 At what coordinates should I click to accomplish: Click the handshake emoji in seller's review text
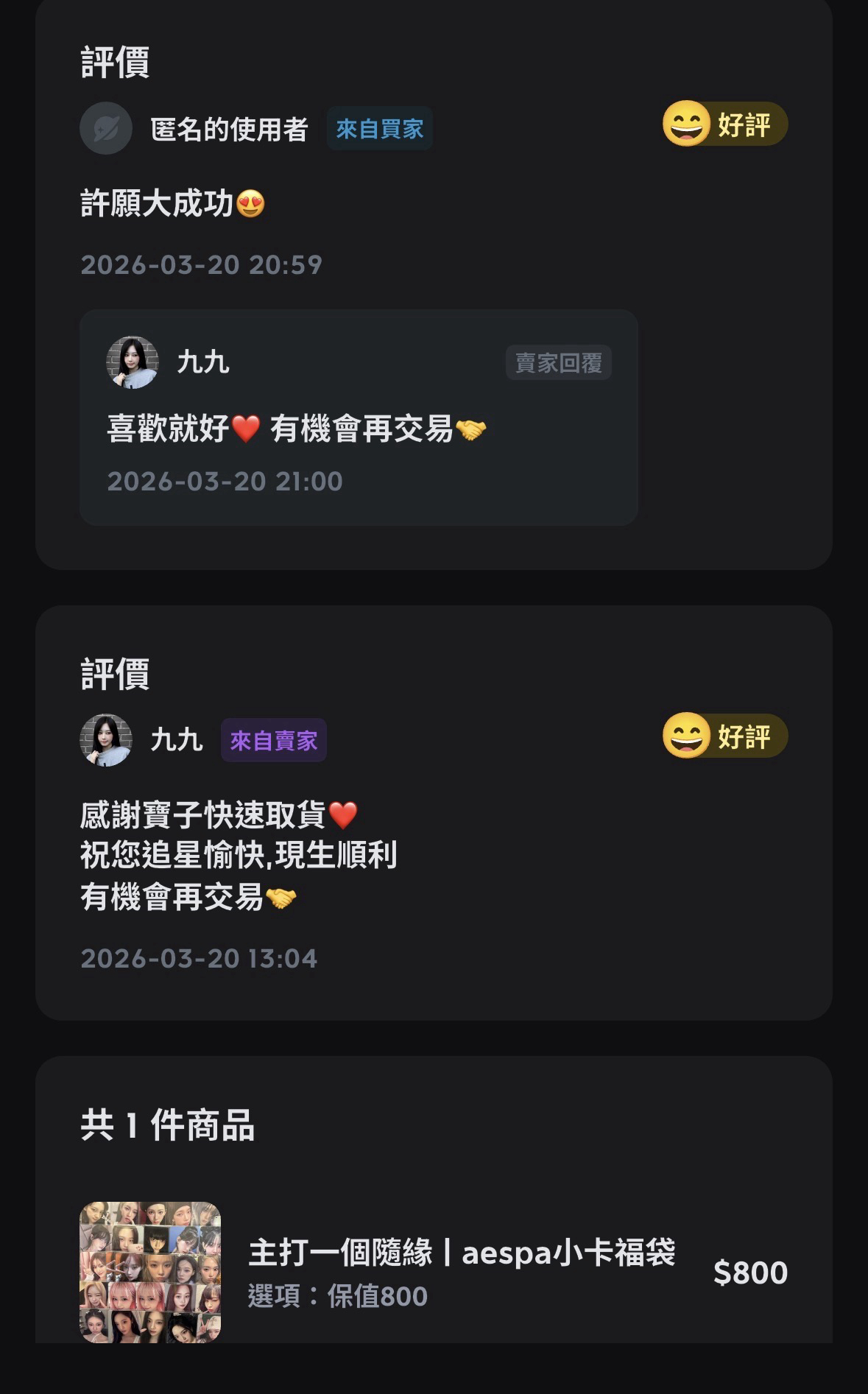(x=280, y=900)
